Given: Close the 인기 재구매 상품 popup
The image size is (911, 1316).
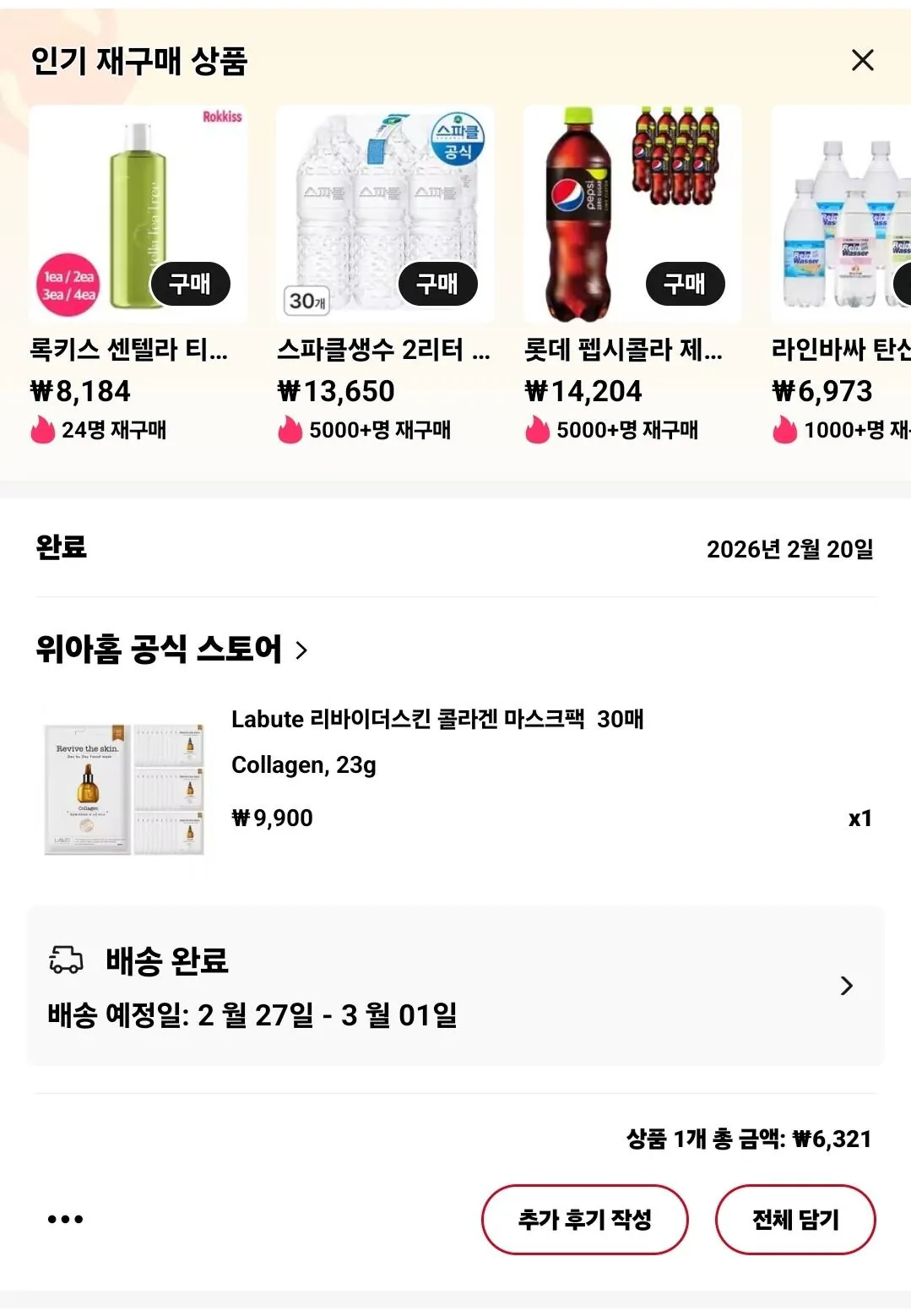Looking at the screenshot, I should pos(862,61).
